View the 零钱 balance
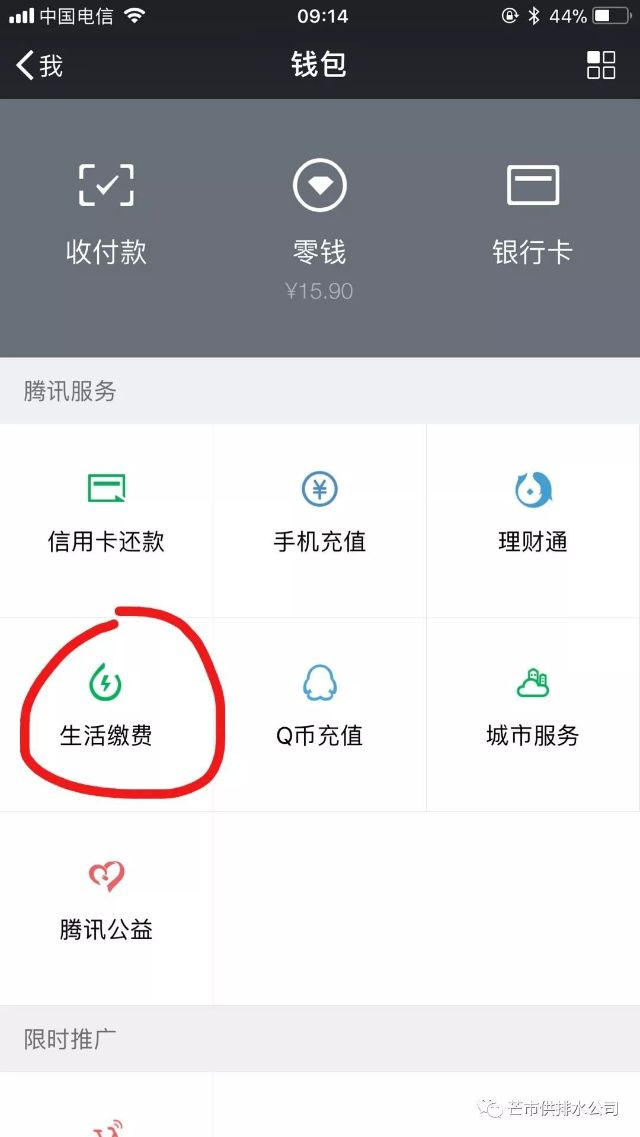 point(320,229)
